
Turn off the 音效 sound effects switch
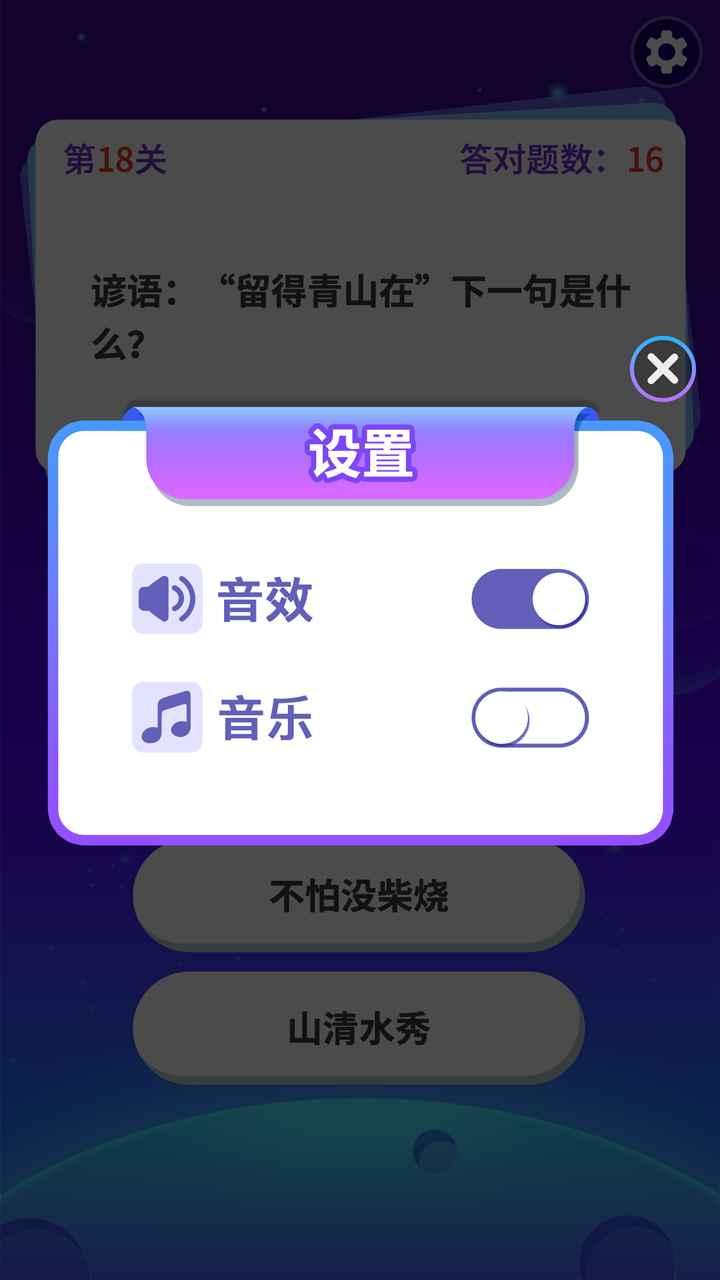530,597
